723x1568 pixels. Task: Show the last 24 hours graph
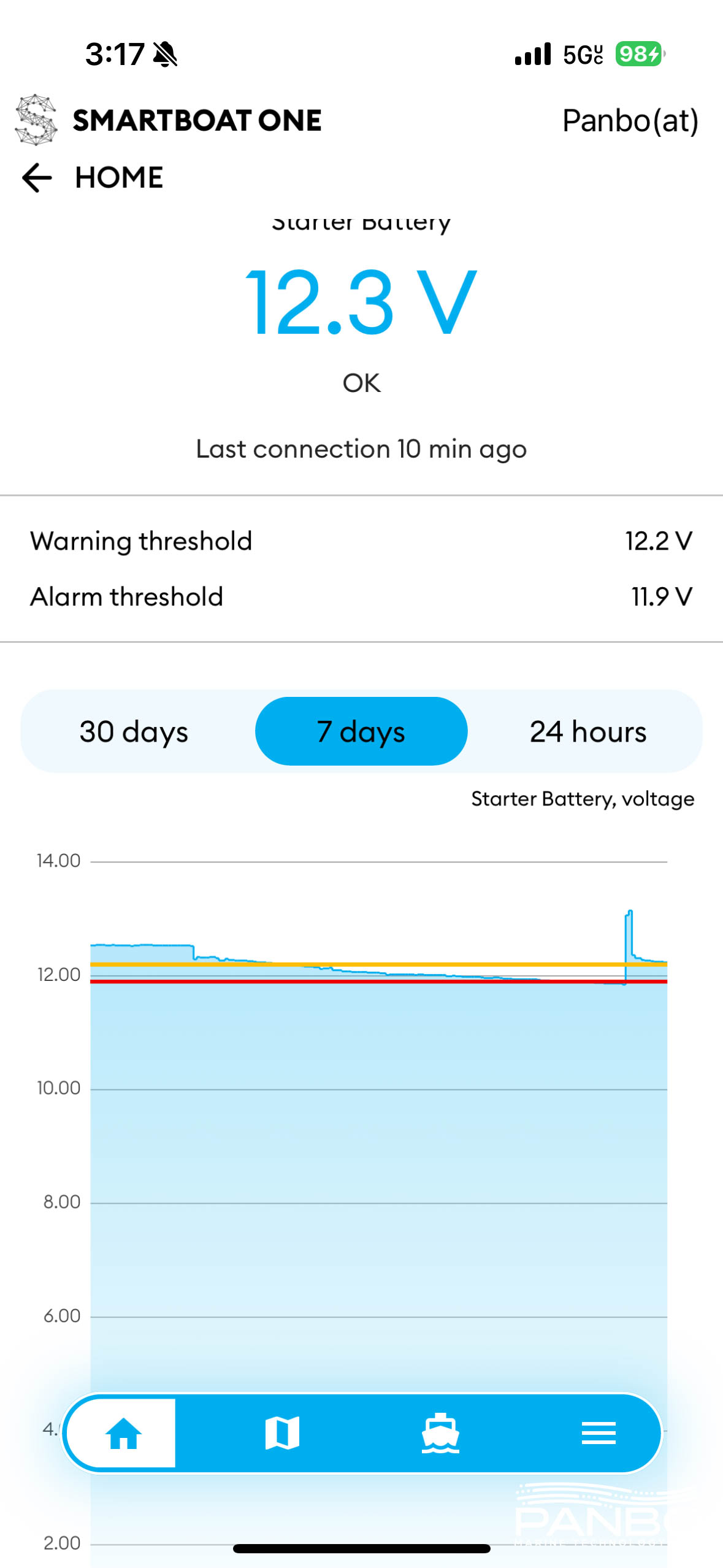pyautogui.click(x=588, y=731)
